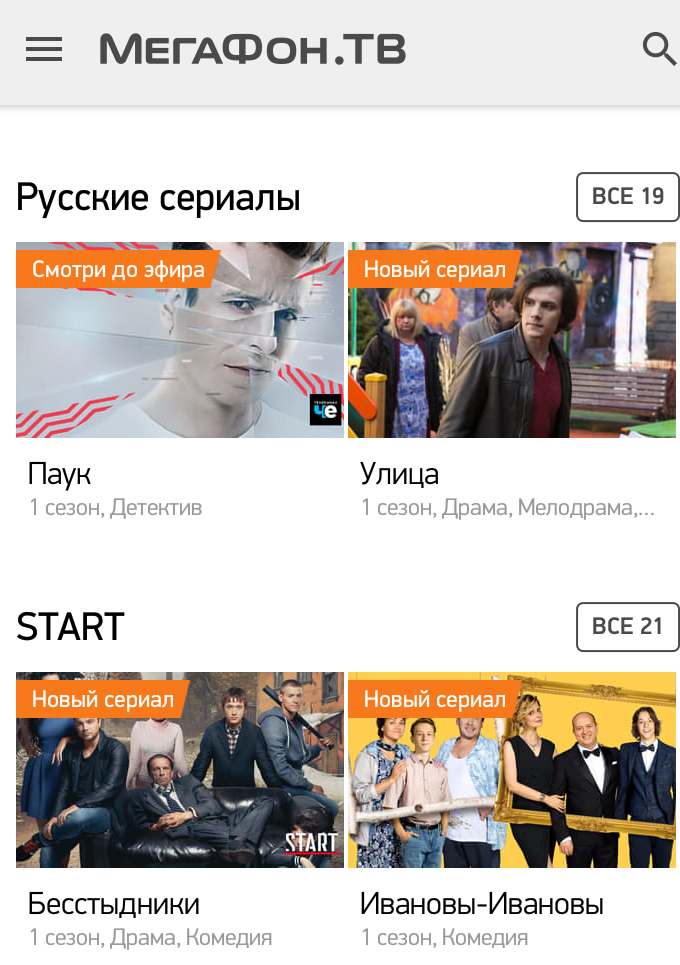Open the hamburger drawer menu
680x965 pixels.
[x=44, y=49]
